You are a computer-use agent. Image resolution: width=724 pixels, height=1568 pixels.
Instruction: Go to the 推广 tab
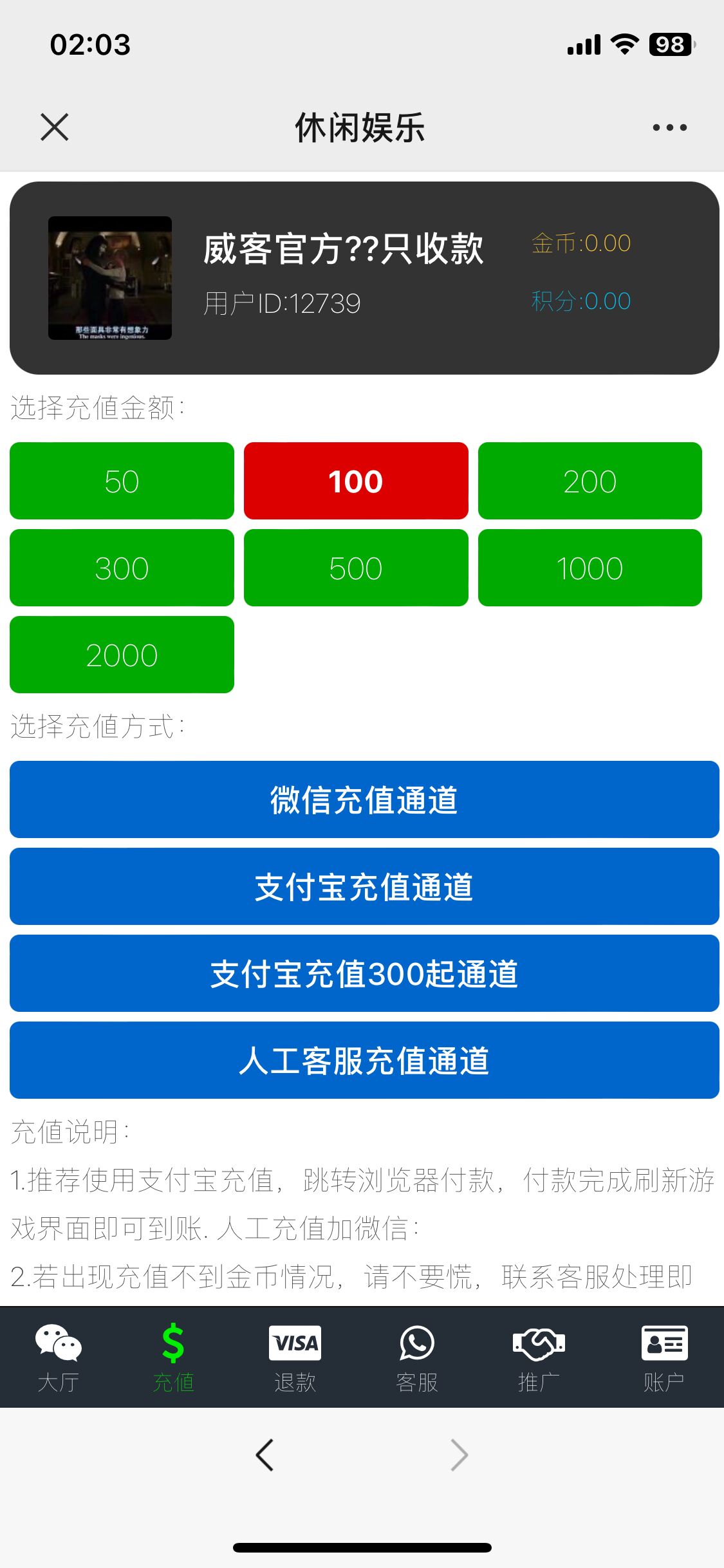(539, 1358)
